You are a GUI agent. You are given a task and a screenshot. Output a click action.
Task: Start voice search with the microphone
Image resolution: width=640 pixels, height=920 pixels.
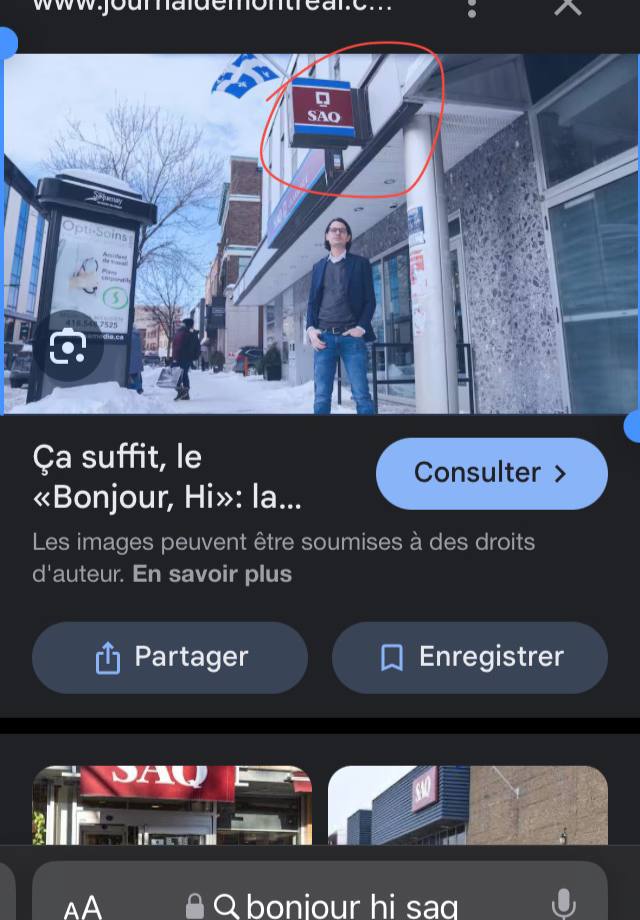click(x=563, y=903)
